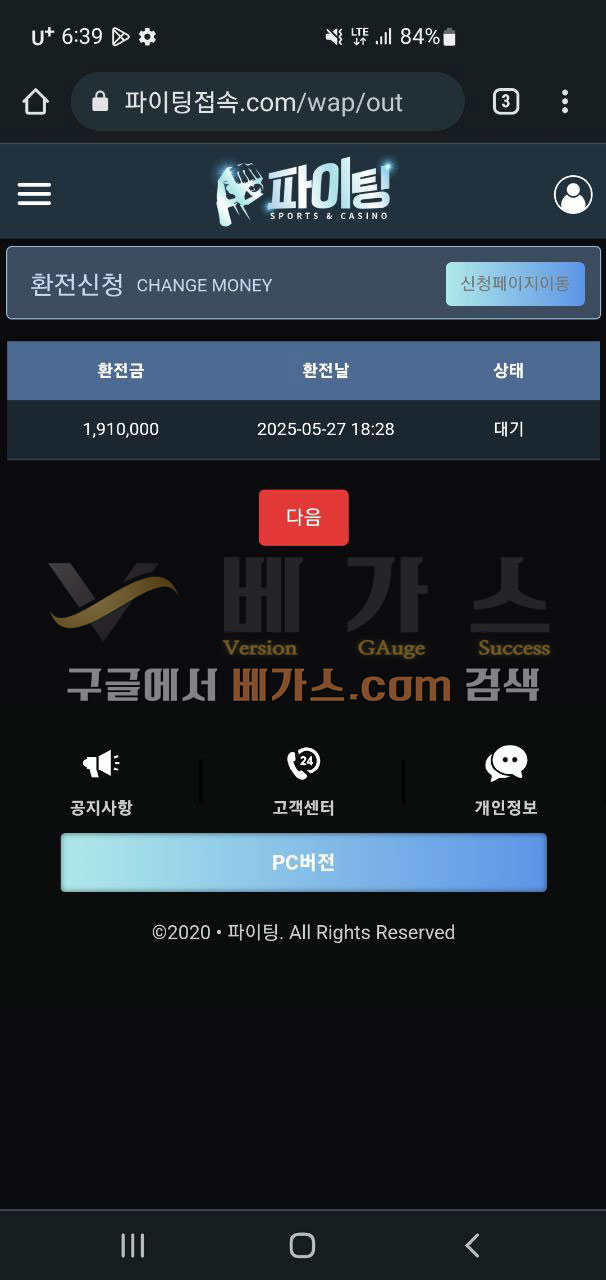Image resolution: width=606 pixels, height=1280 pixels.
Task: Switch to PC버전
Action: click(303, 862)
